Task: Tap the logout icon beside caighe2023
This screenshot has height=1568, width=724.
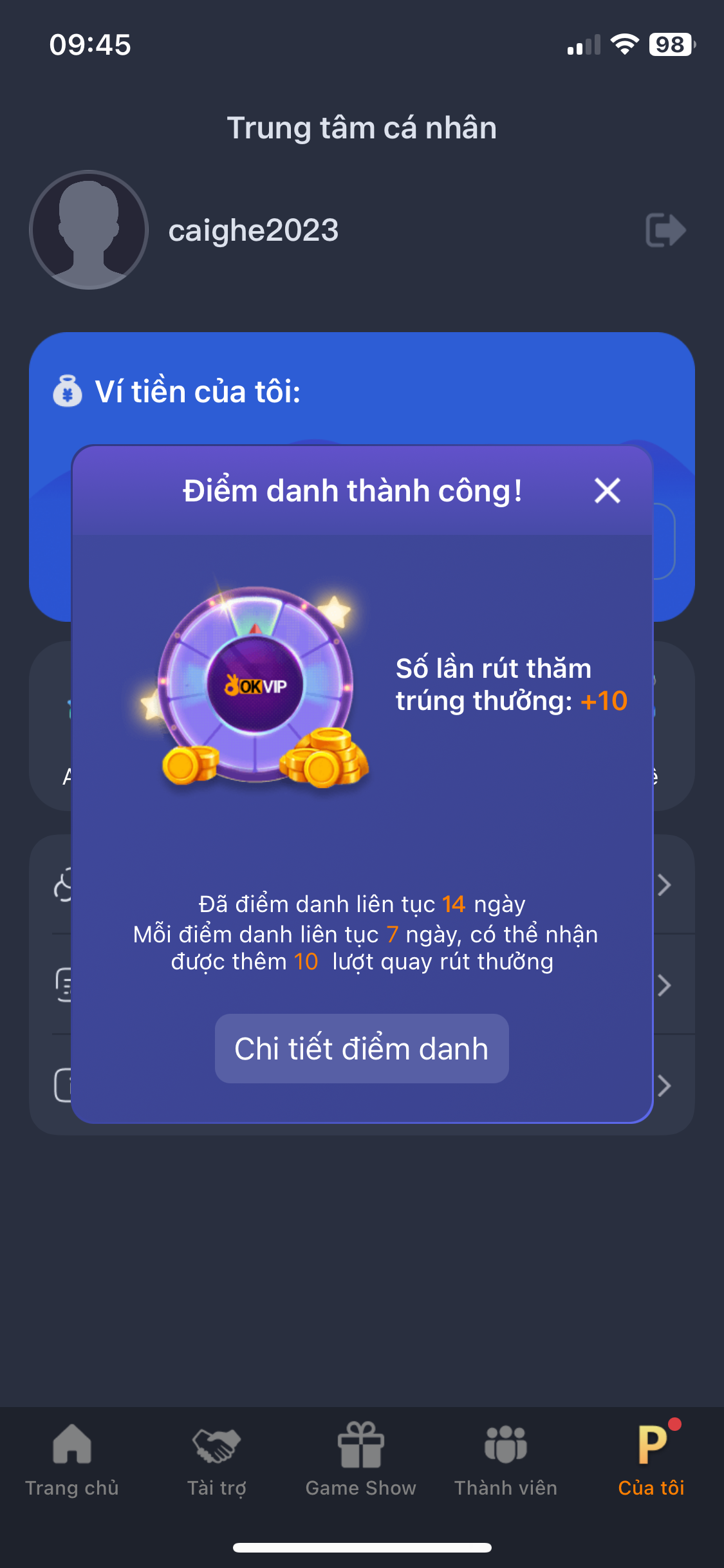Action: [665, 230]
